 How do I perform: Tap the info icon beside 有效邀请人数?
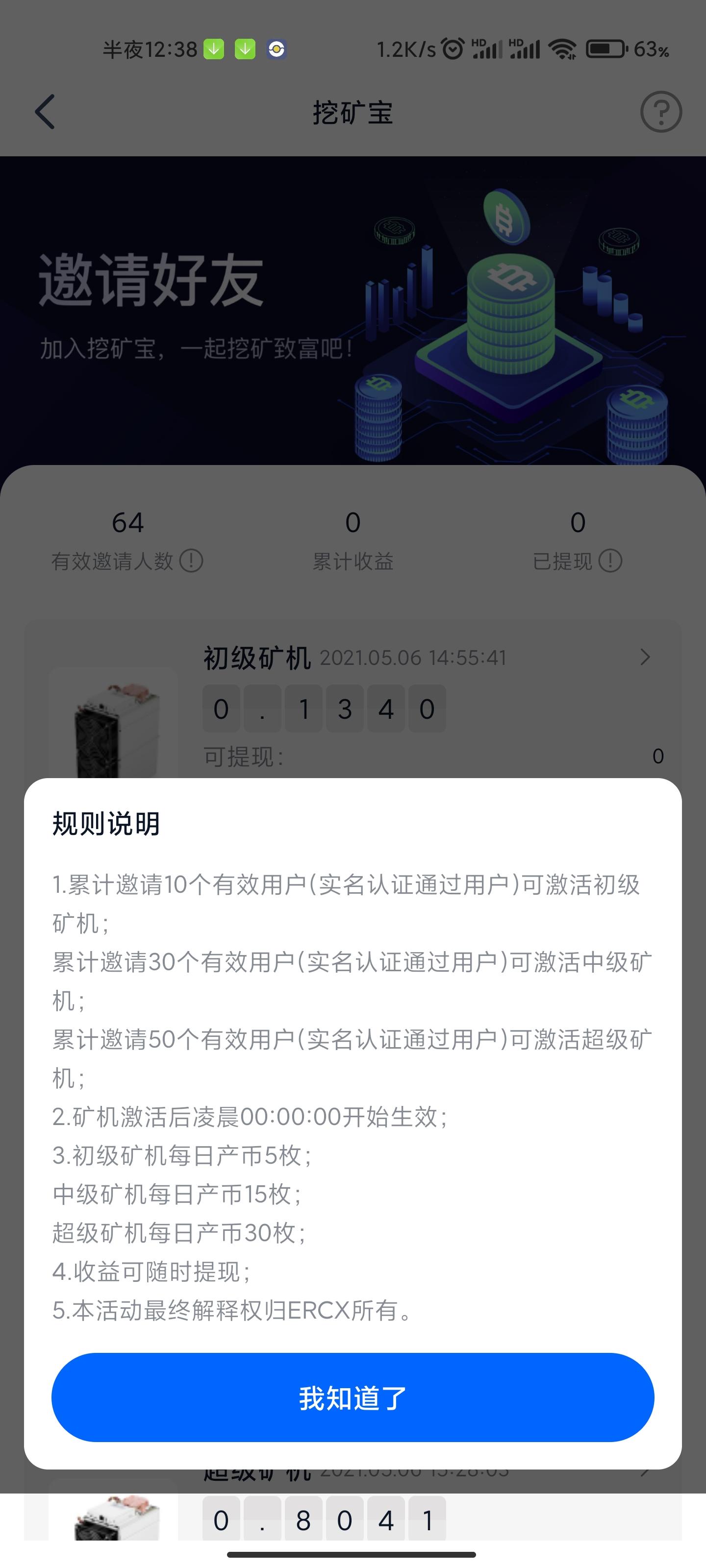click(192, 561)
